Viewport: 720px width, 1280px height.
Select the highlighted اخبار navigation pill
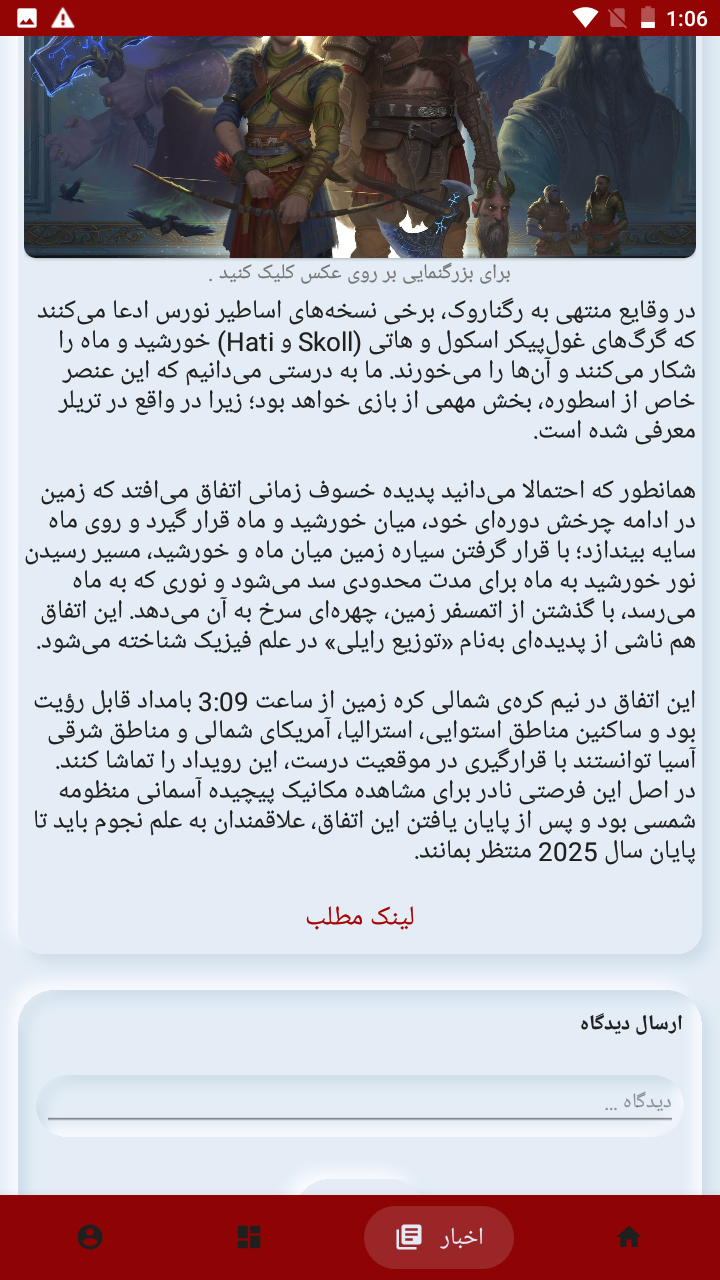pos(438,1237)
